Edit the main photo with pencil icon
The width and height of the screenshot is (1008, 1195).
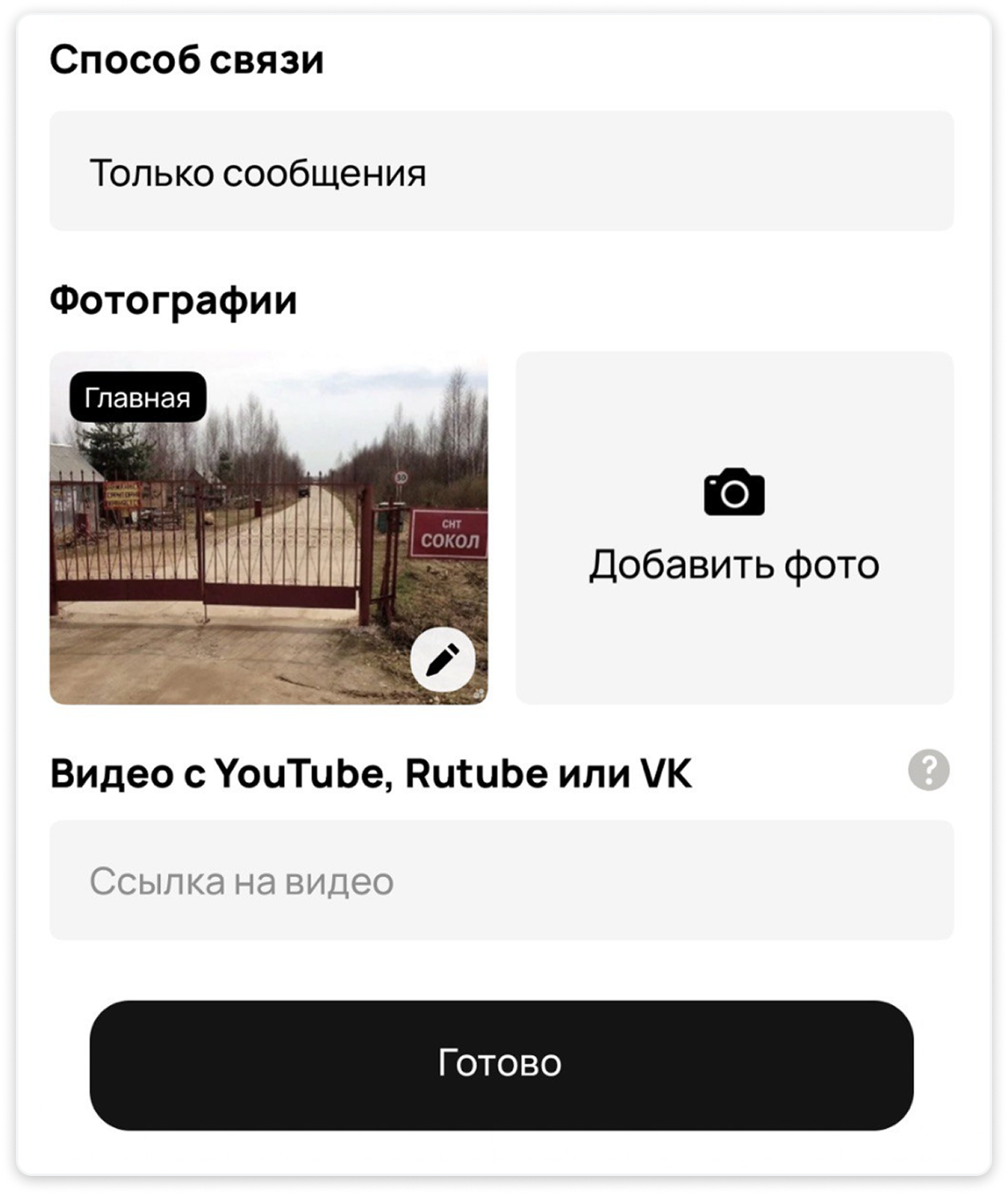pyautogui.click(x=442, y=660)
